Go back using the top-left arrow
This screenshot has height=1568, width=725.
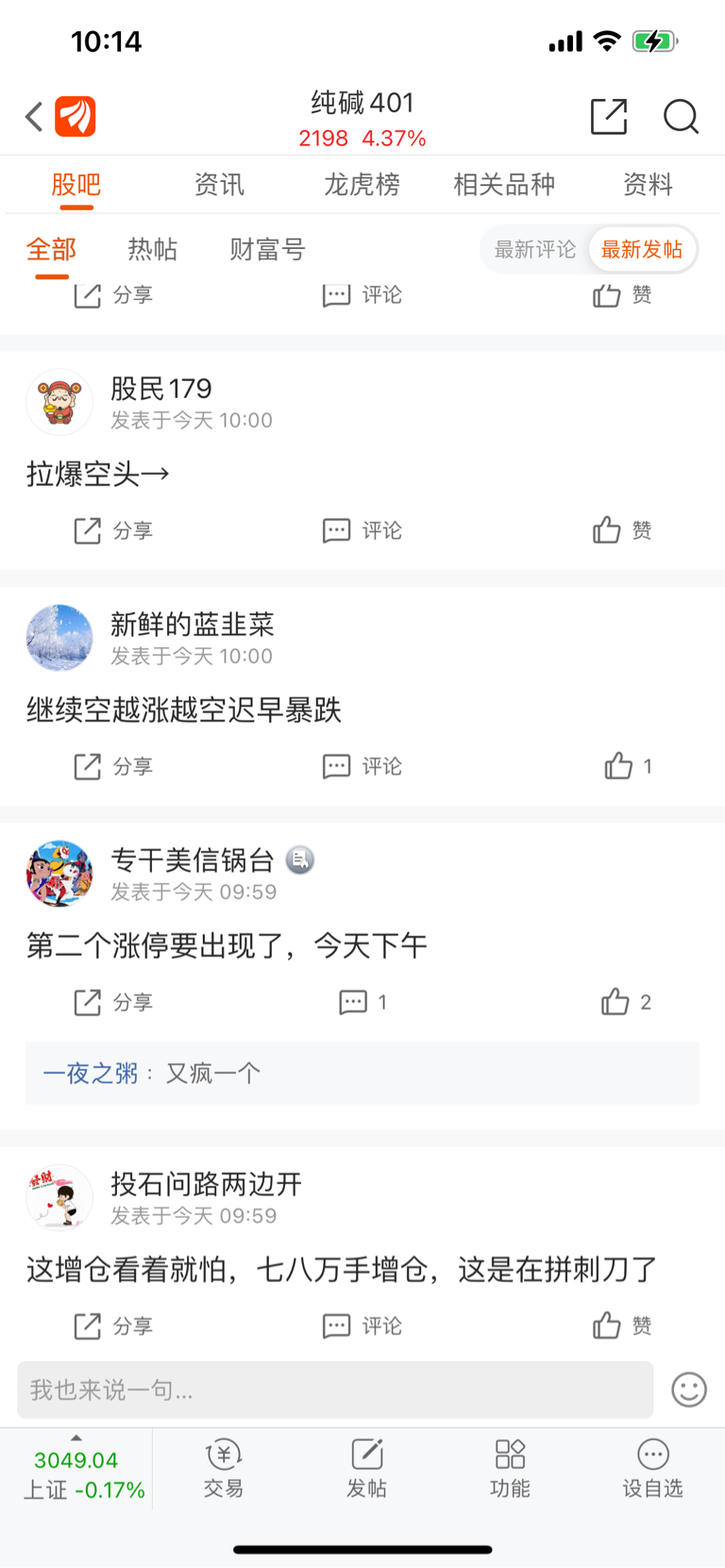click(x=34, y=117)
